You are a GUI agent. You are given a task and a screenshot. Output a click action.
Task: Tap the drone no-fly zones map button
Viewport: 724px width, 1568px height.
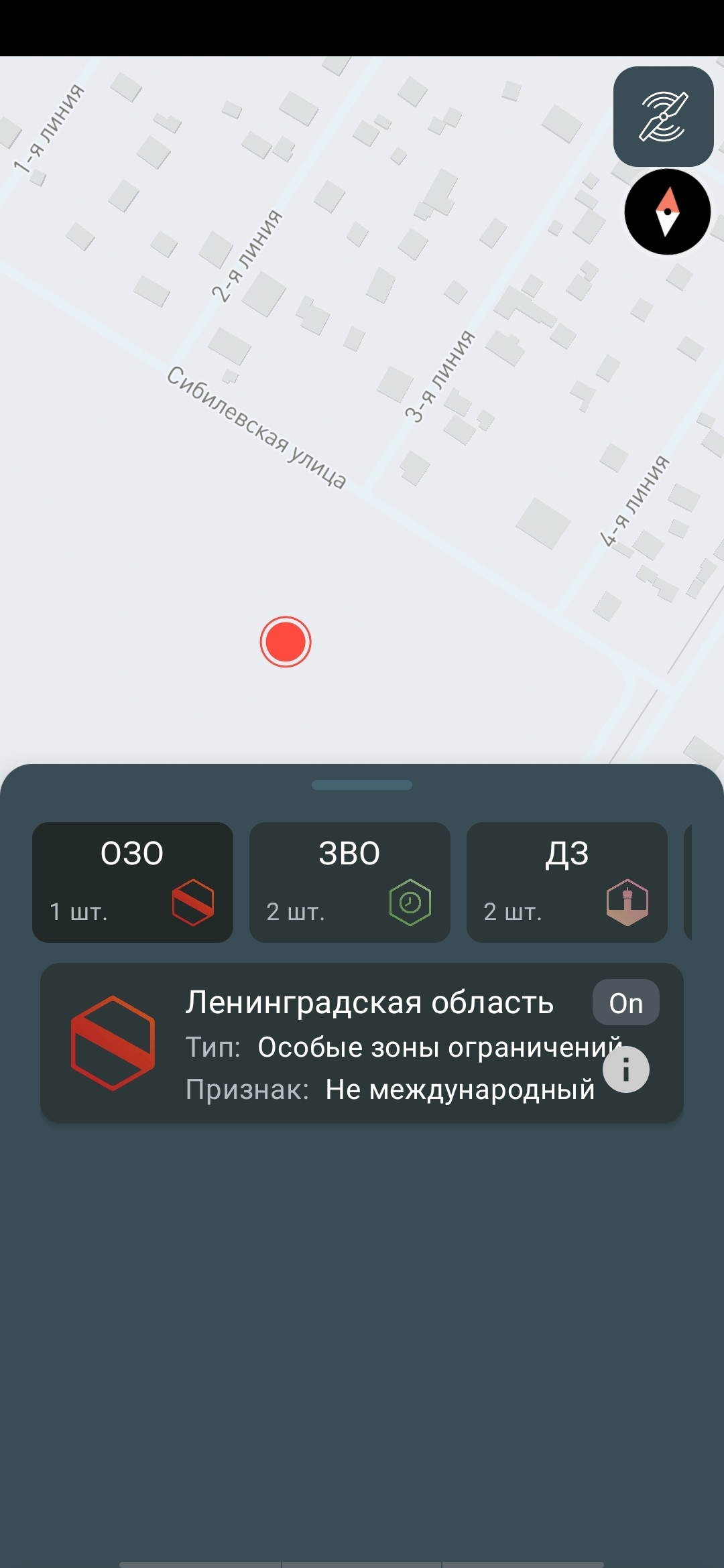coord(663,117)
